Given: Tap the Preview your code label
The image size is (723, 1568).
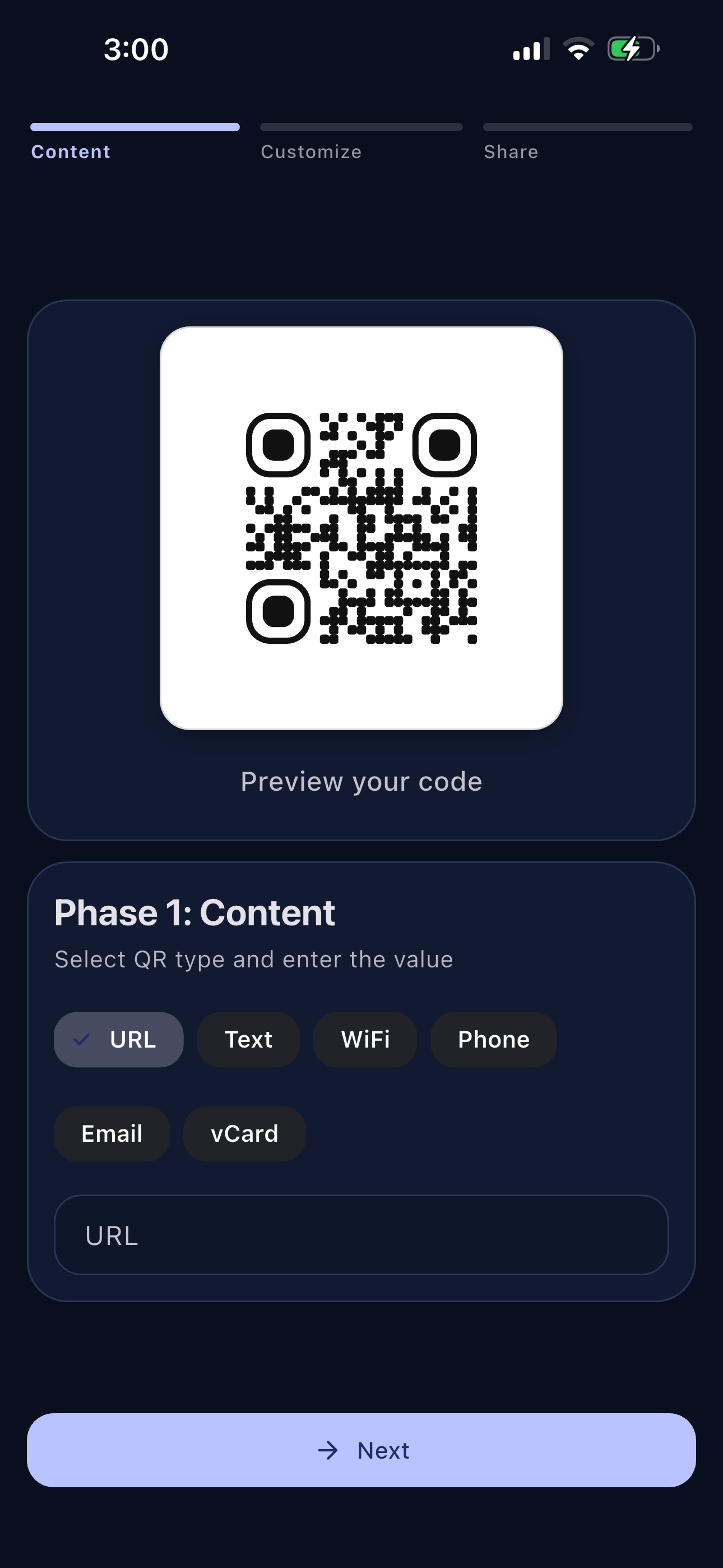Looking at the screenshot, I should click(361, 781).
